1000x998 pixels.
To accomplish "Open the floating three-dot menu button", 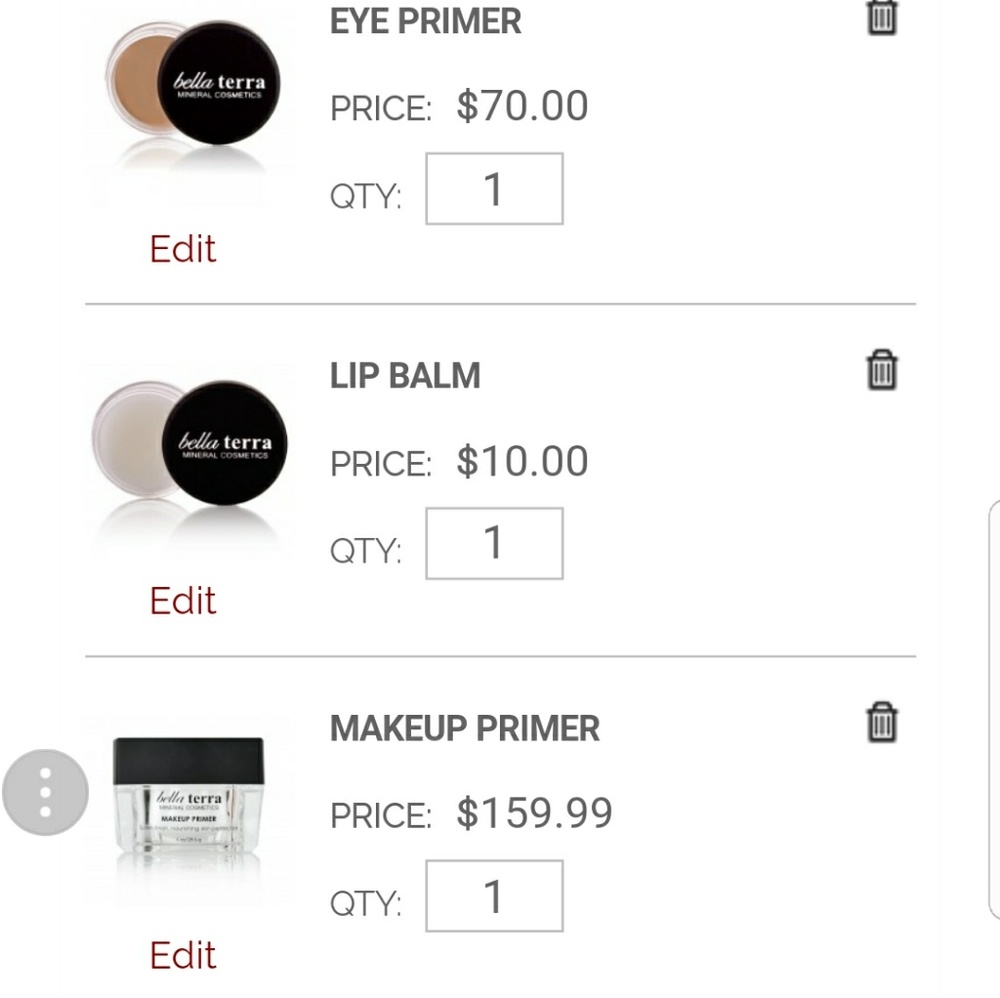I will tap(45, 792).
